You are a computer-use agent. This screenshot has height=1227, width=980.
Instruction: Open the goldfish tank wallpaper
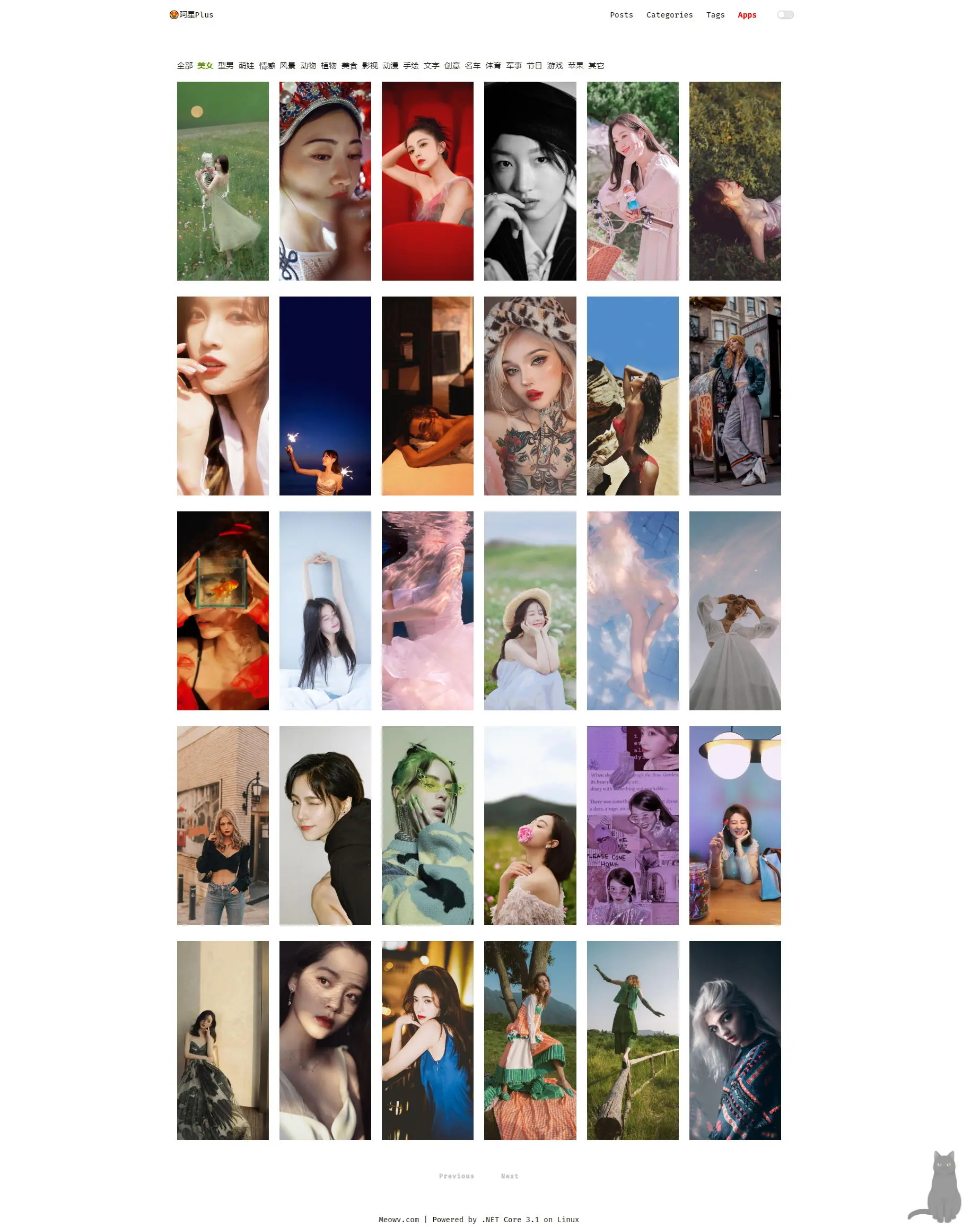pyautogui.click(x=222, y=610)
